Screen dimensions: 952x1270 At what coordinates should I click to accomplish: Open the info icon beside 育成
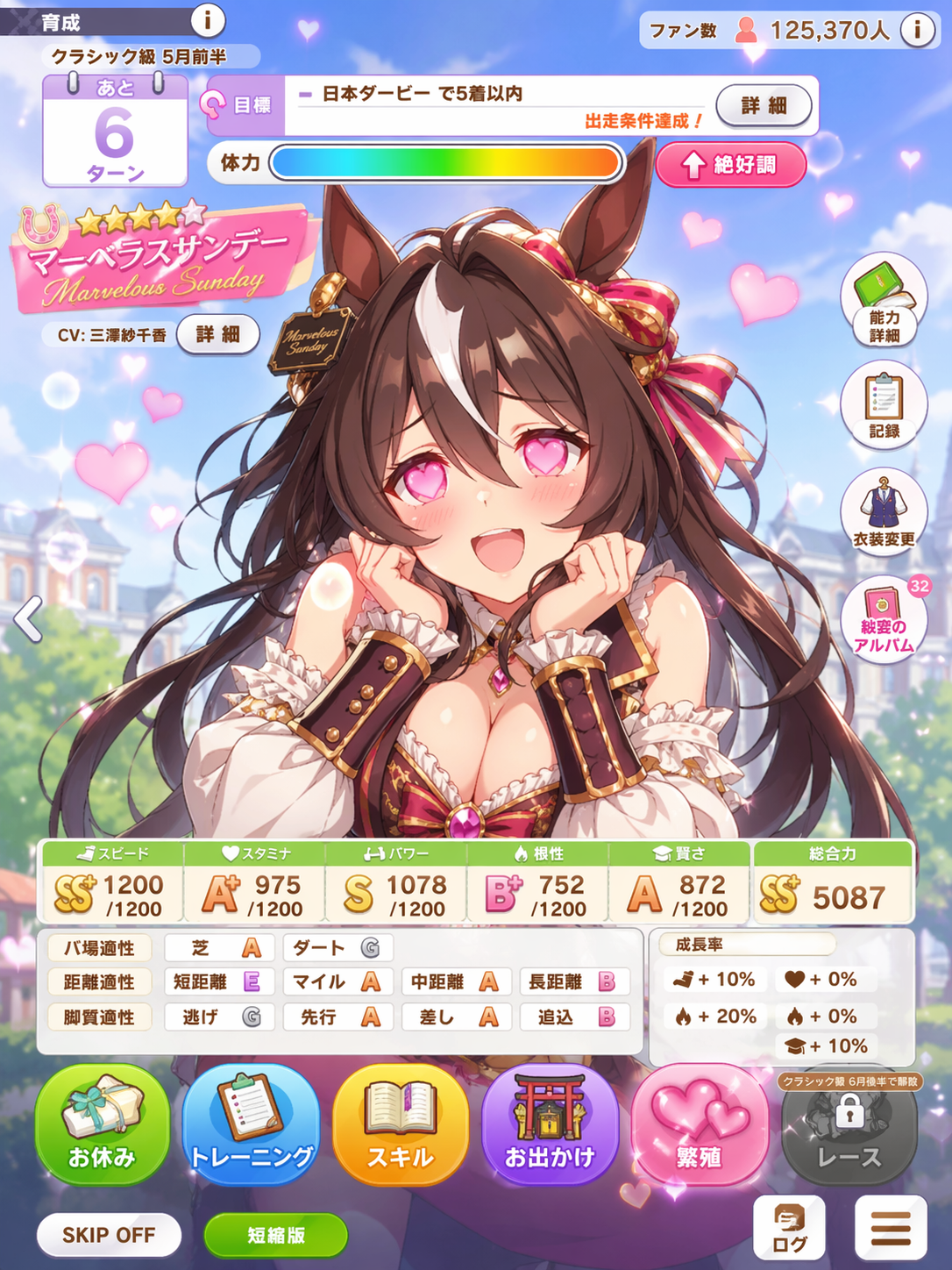(208, 18)
